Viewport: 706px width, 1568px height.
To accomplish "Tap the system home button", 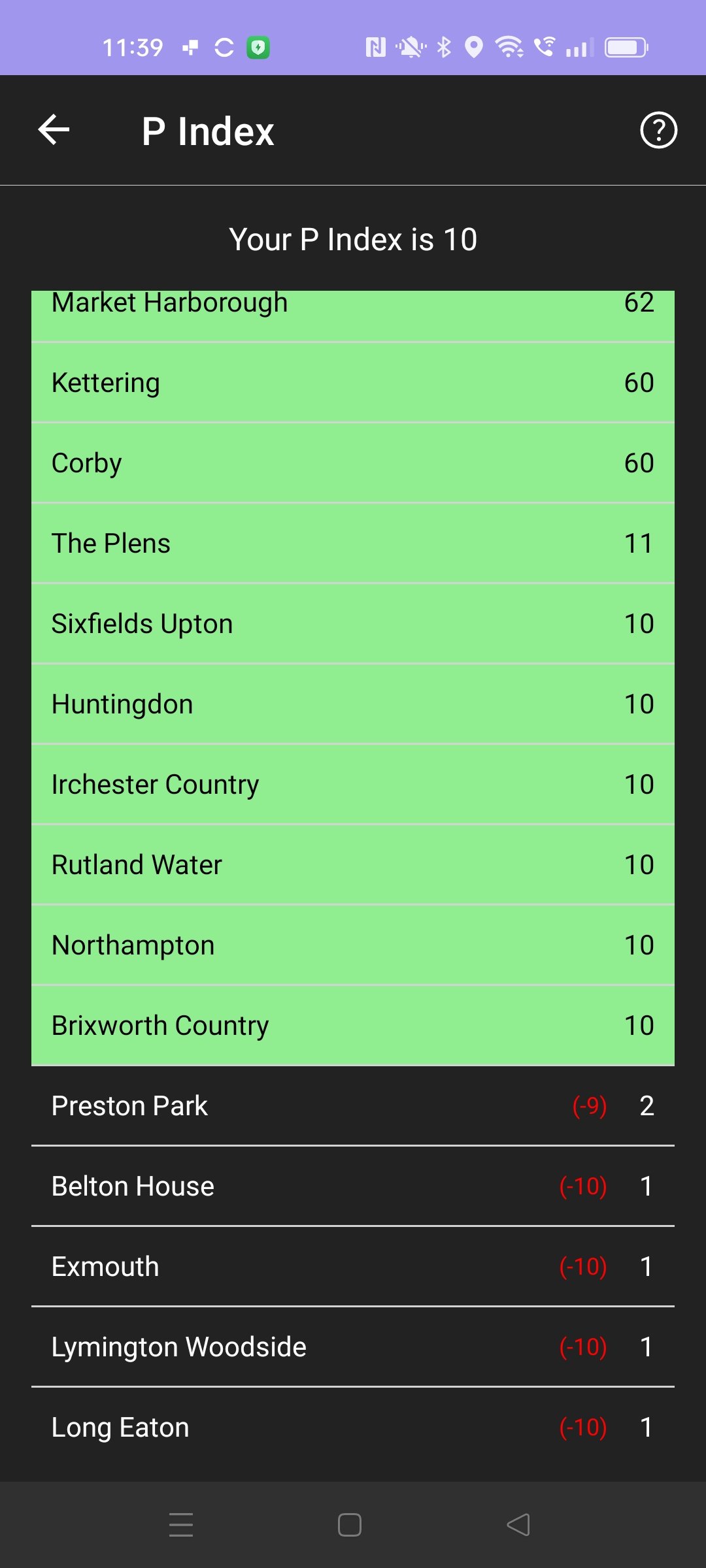I will pyautogui.click(x=350, y=1525).
